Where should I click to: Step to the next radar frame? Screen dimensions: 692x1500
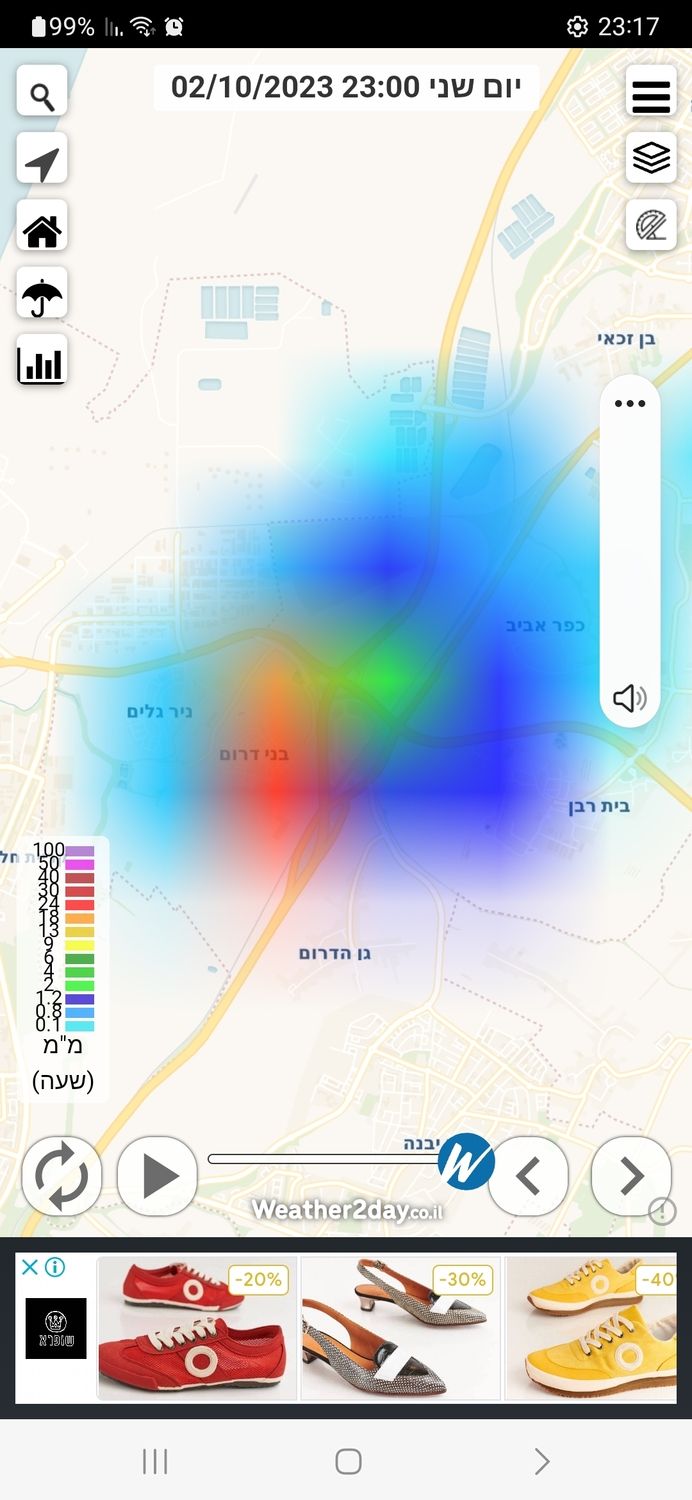point(631,1176)
